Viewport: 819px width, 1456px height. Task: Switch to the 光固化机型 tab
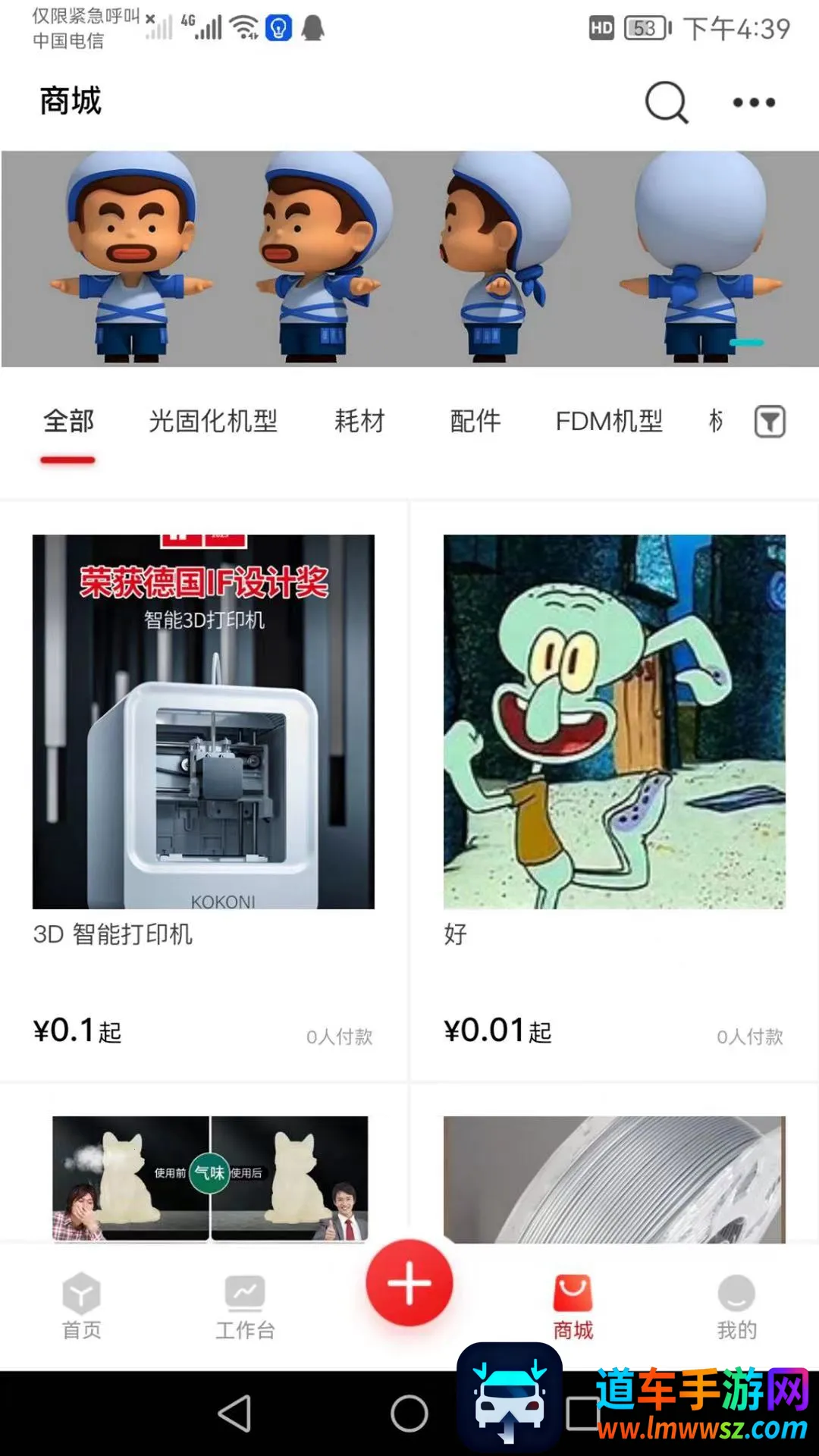click(x=213, y=422)
